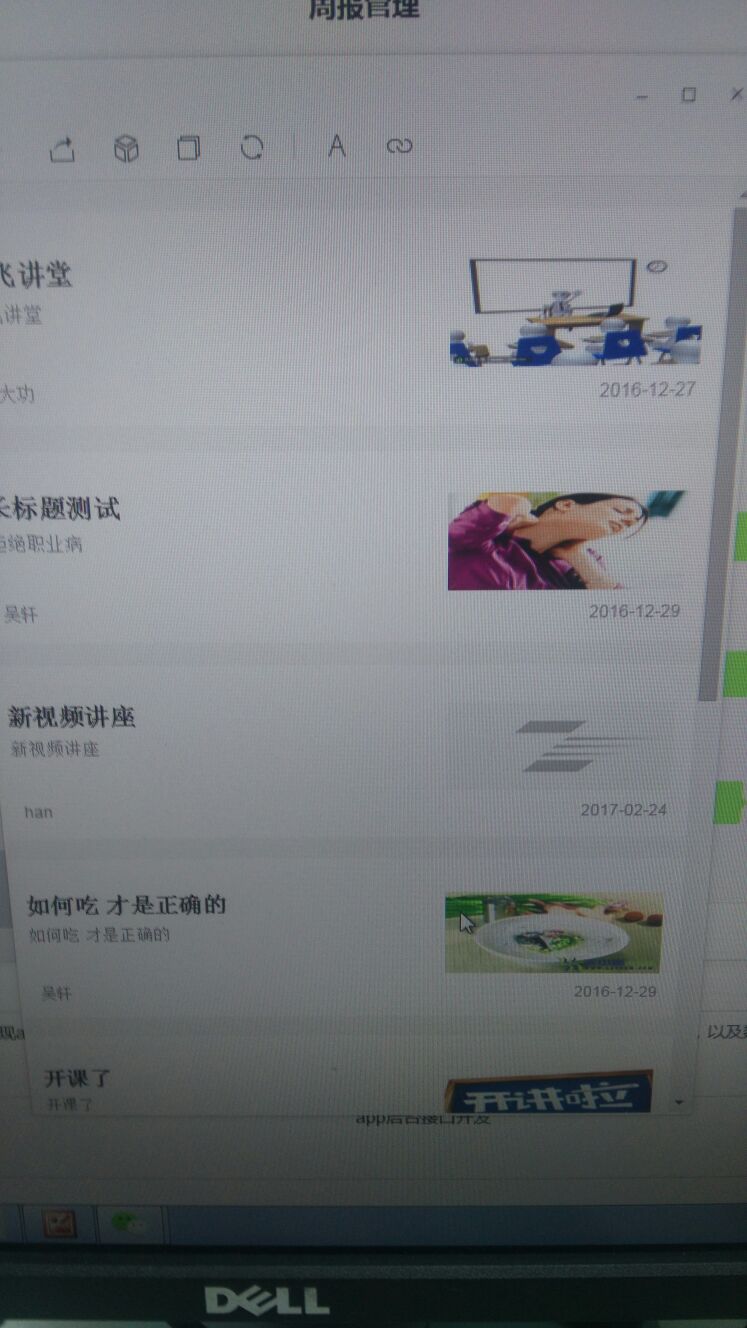
Task: Copy the page link with the chain icon
Action: click(399, 147)
